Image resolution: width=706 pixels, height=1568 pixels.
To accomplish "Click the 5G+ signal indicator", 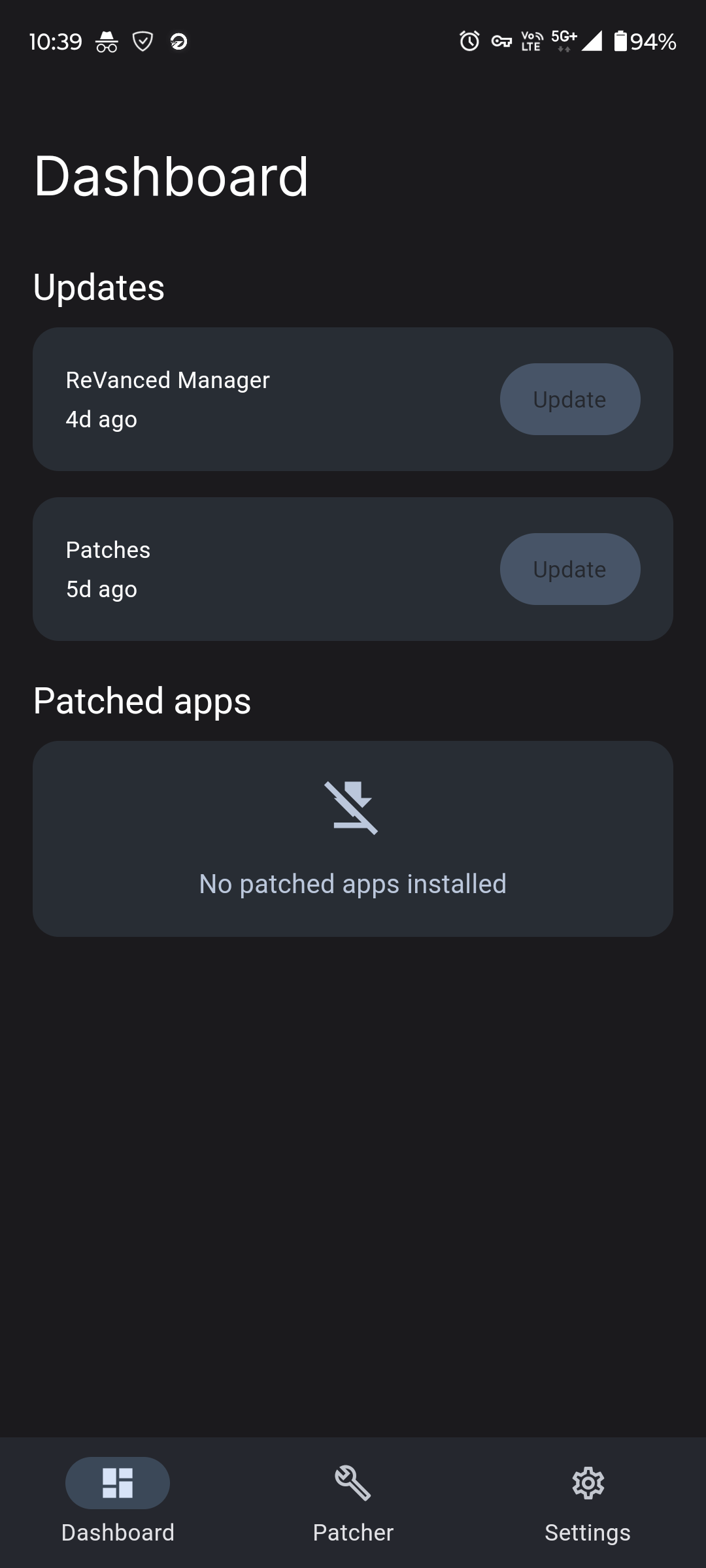I will pyautogui.click(x=562, y=41).
